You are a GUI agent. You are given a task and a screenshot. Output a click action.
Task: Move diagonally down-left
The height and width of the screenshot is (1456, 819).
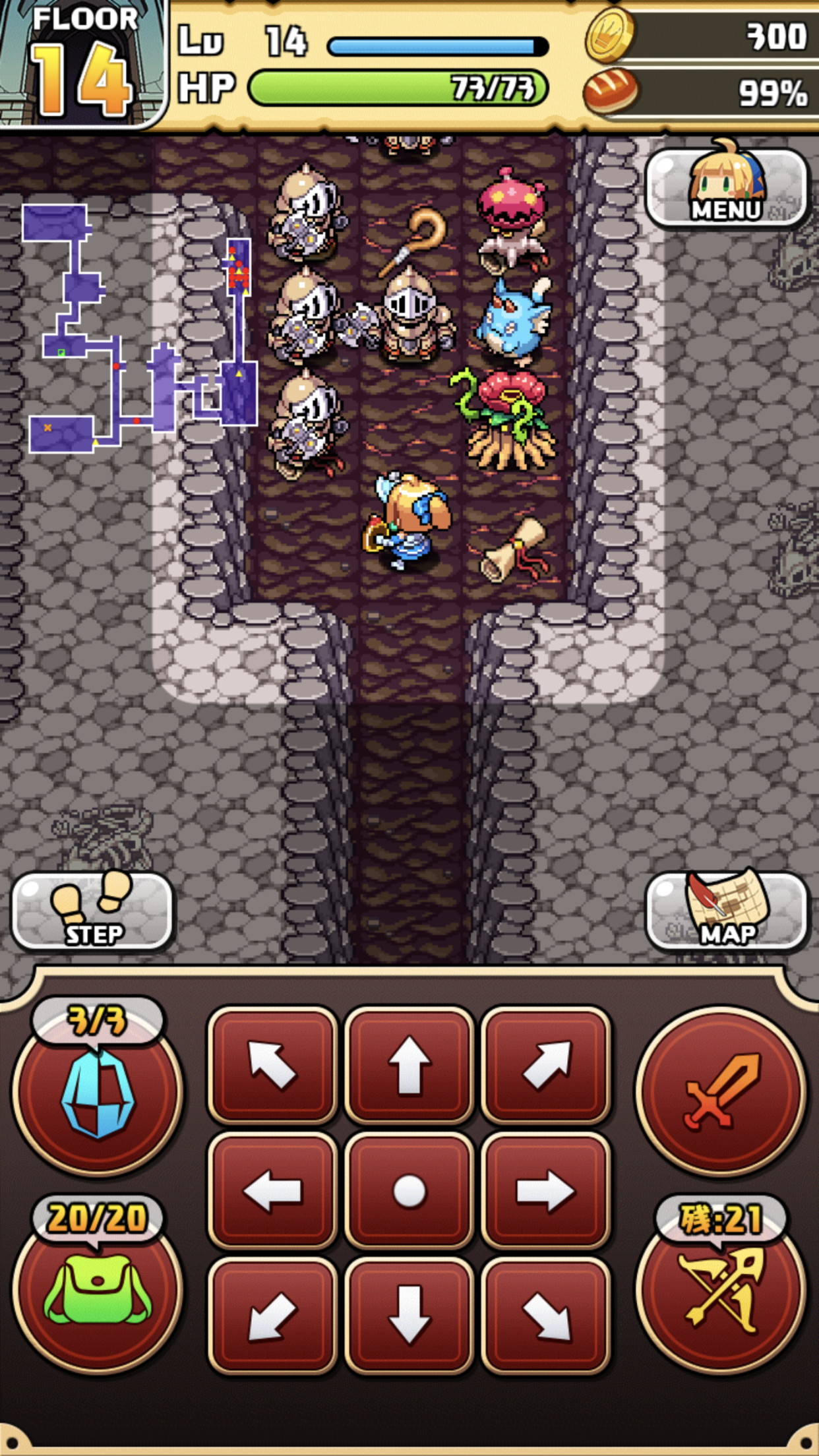(x=273, y=1315)
